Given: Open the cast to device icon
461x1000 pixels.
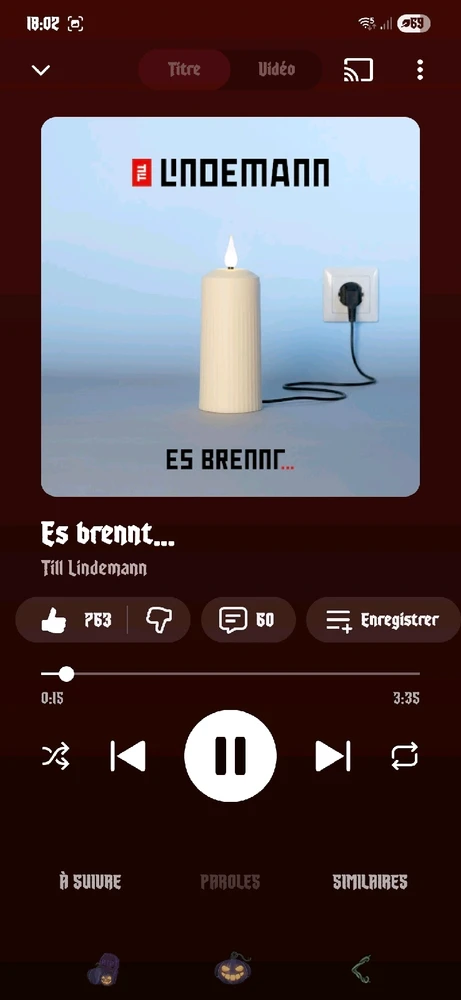Looking at the screenshot, I should pyautogui.click(x=358, y=70).
